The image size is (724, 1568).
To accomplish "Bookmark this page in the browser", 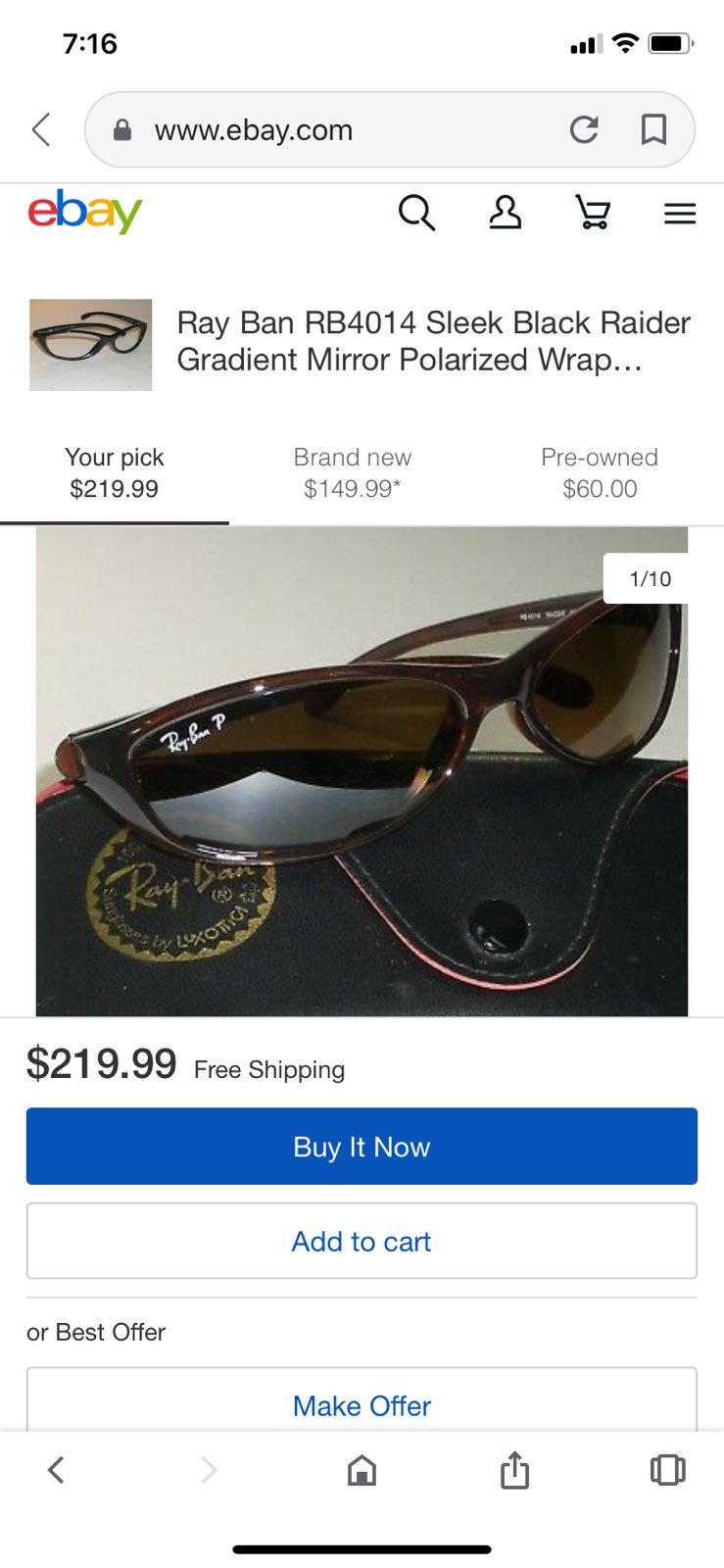I will 653,129.
